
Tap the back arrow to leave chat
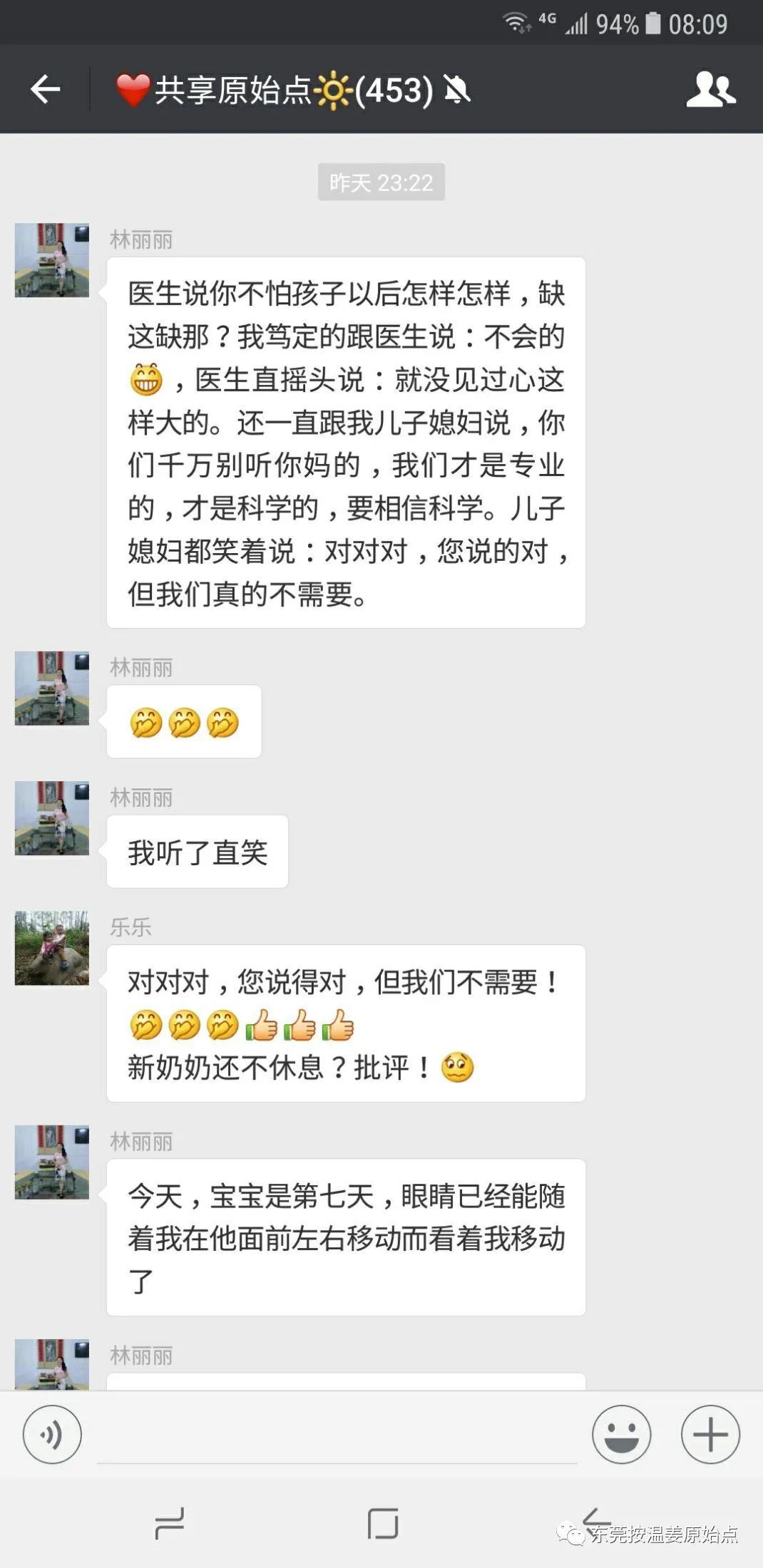[47, 90]
